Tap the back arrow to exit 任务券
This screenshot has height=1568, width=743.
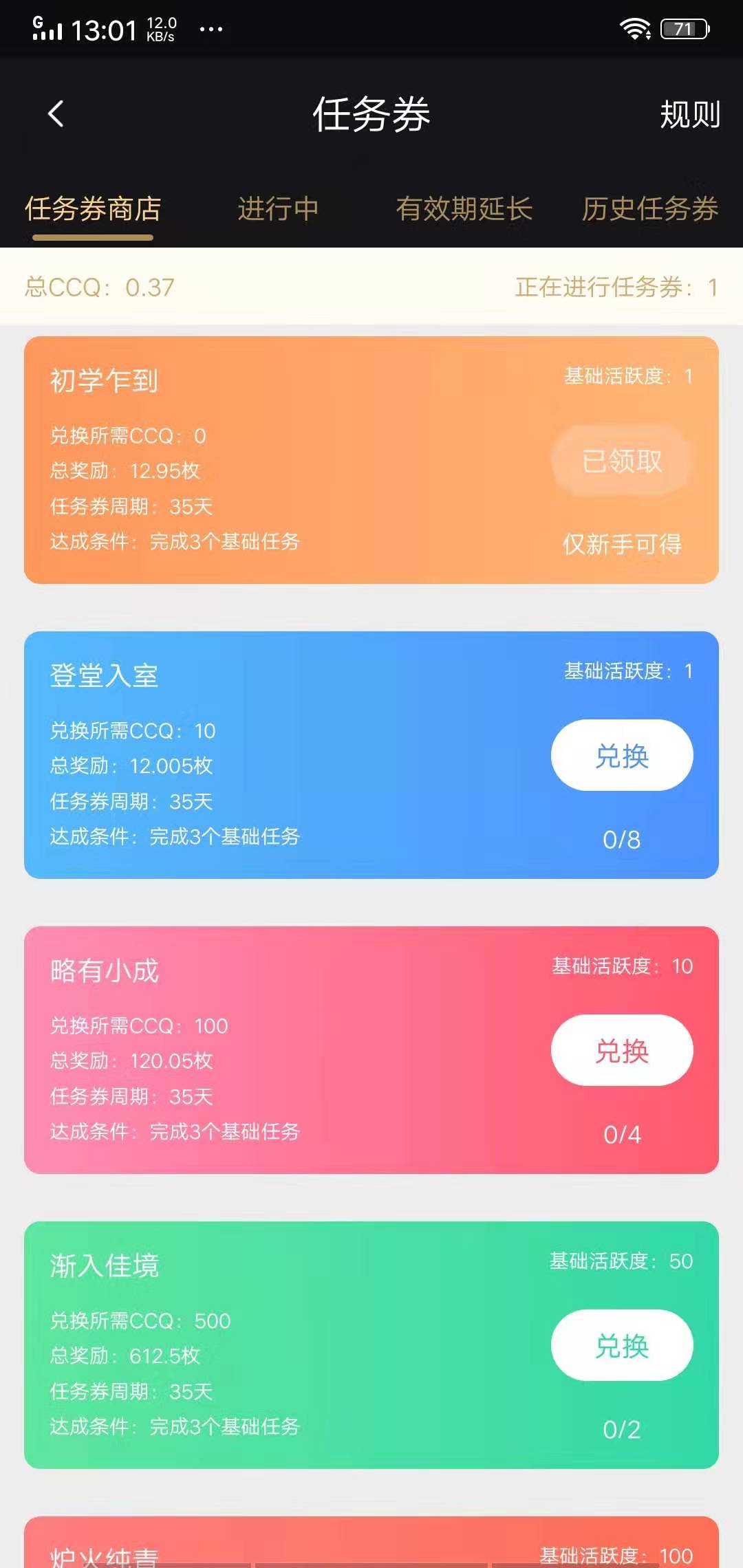56,114
